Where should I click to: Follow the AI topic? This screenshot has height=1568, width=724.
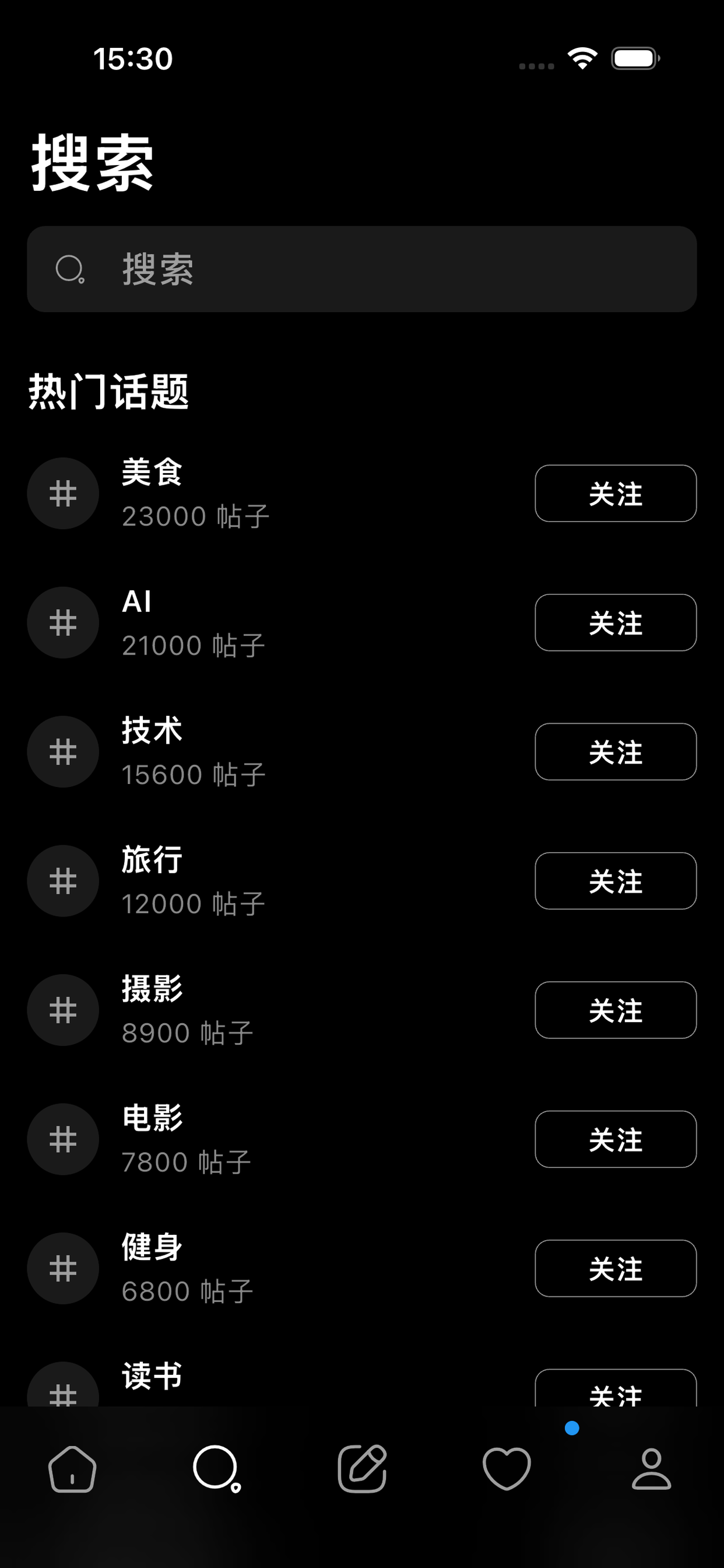616,622
